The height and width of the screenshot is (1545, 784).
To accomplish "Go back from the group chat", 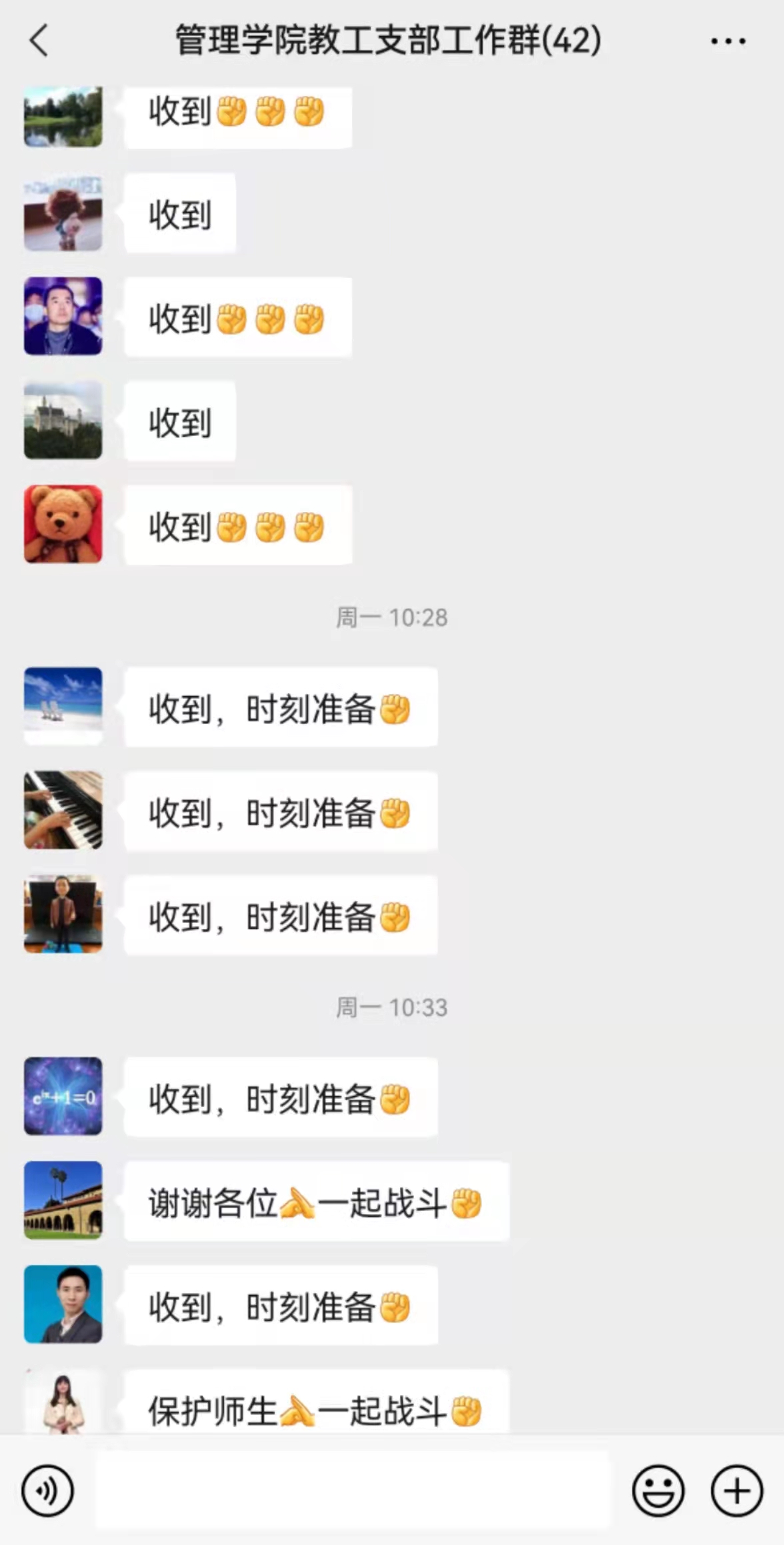I will (x=39, y=41).
